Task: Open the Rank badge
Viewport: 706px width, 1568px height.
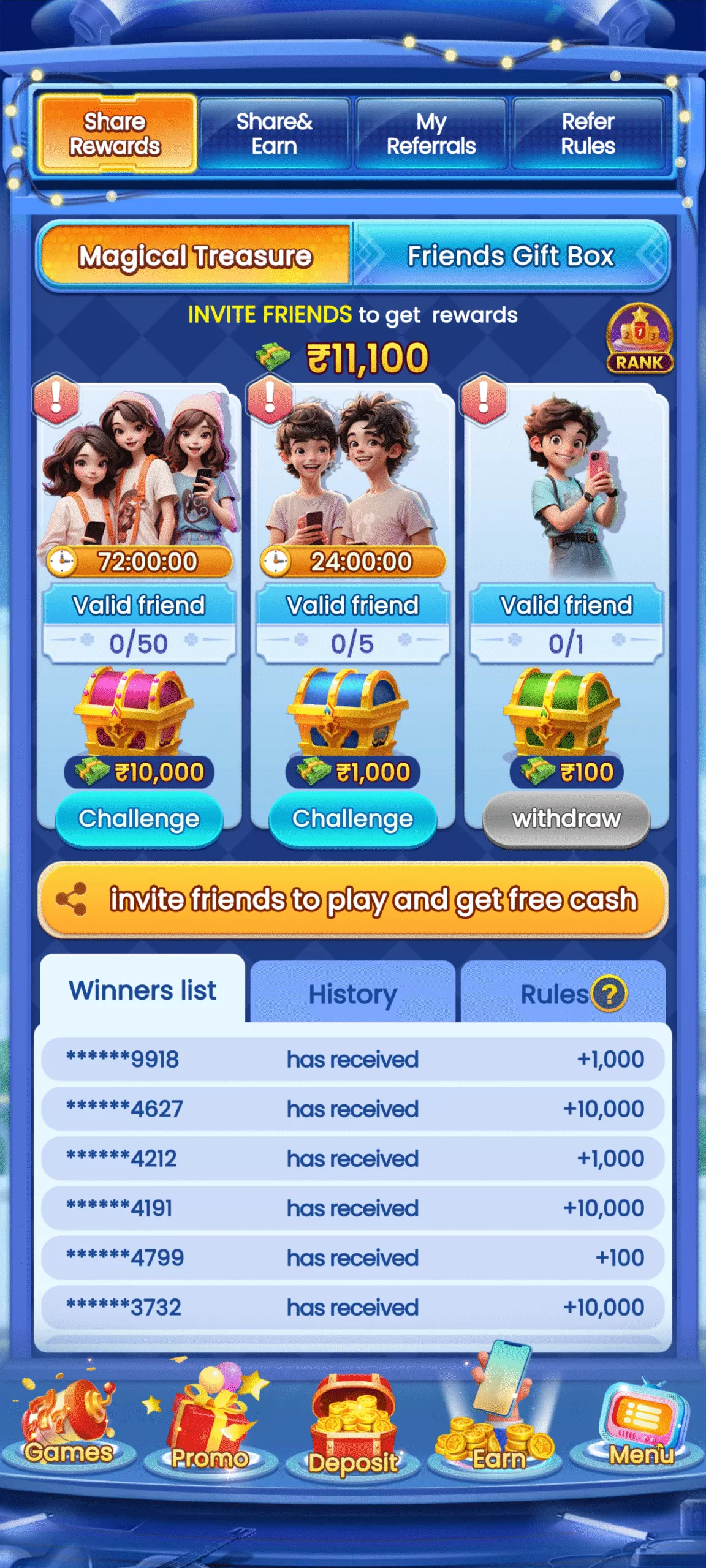Action: pos(639,339)
